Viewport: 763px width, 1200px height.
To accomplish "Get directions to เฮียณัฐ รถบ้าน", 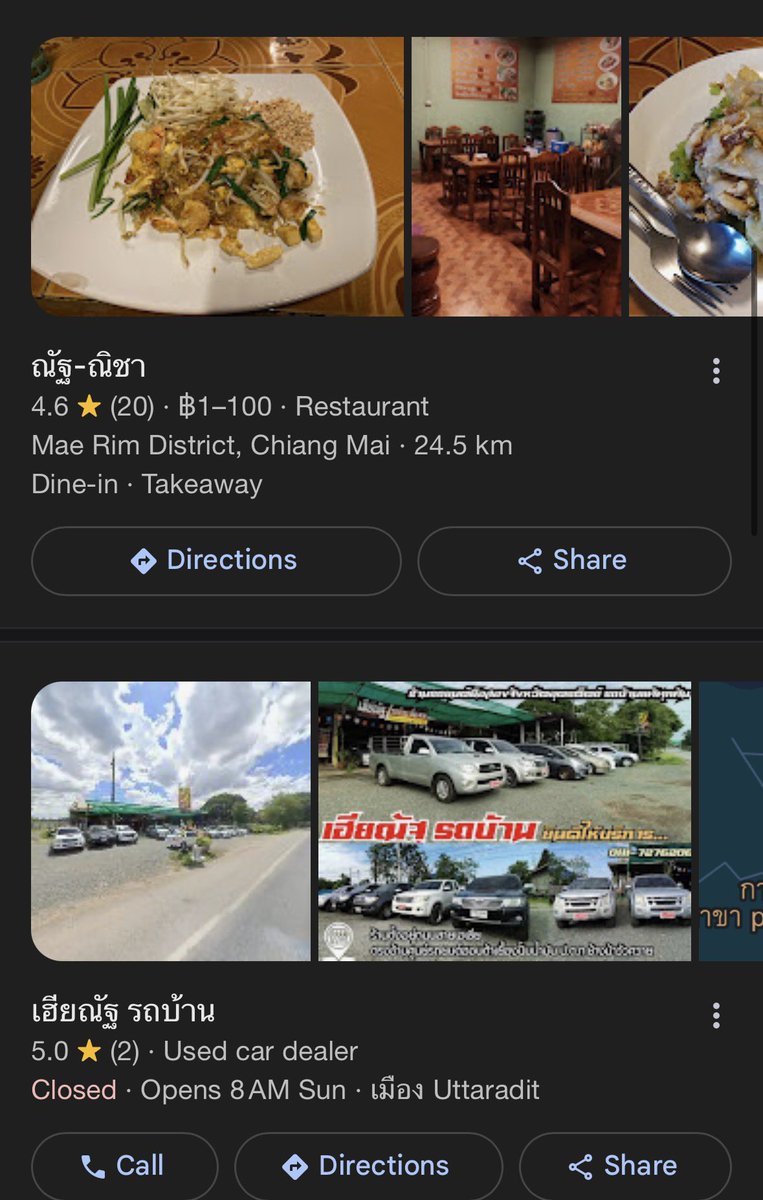I will tap(368, 1166).
